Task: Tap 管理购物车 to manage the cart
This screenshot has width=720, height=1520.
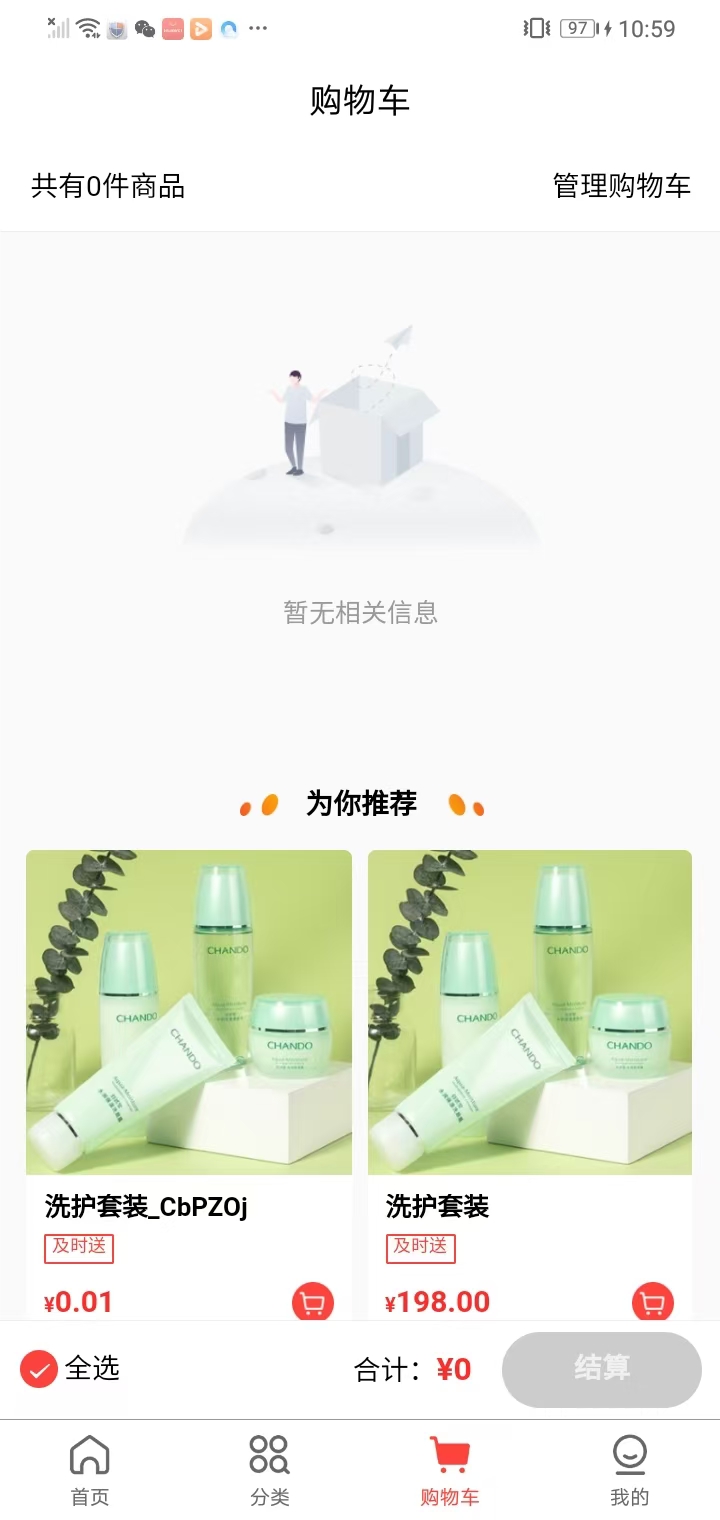Action: (x=621, y=186)
